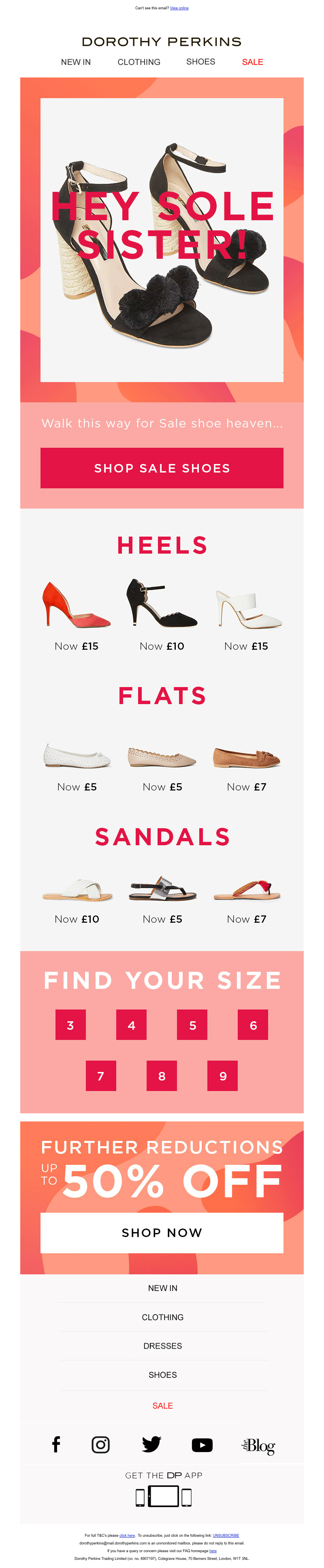This screenshot has width=324, height=1568.
Task: Open the red SALE header link
Action: coord(252,62)
